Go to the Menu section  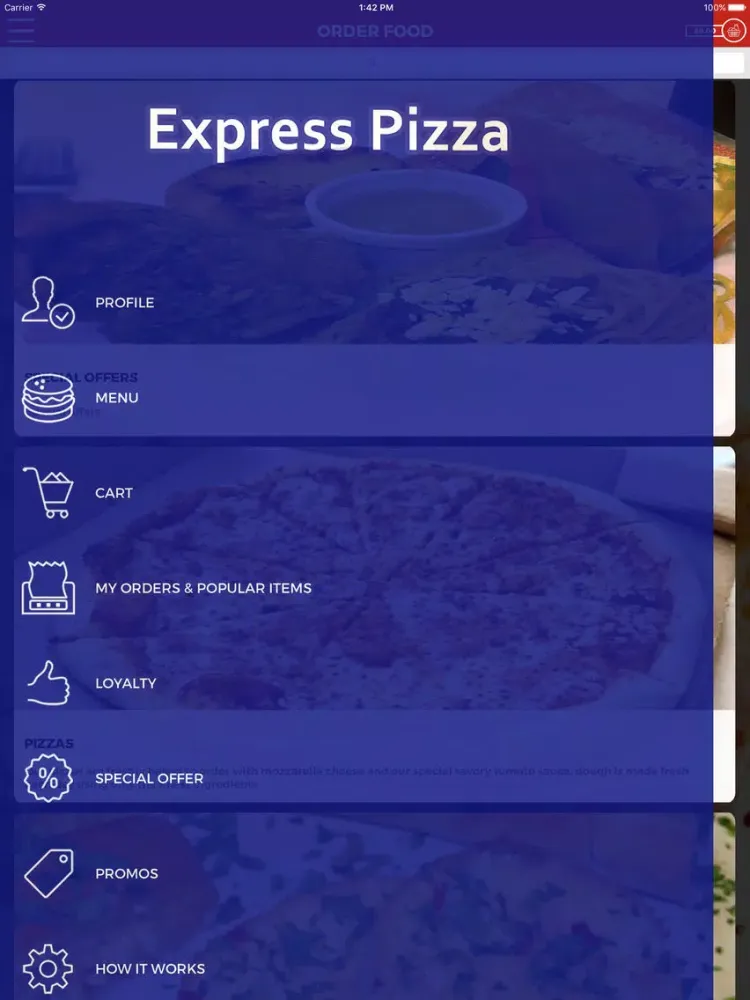point(116,398)
